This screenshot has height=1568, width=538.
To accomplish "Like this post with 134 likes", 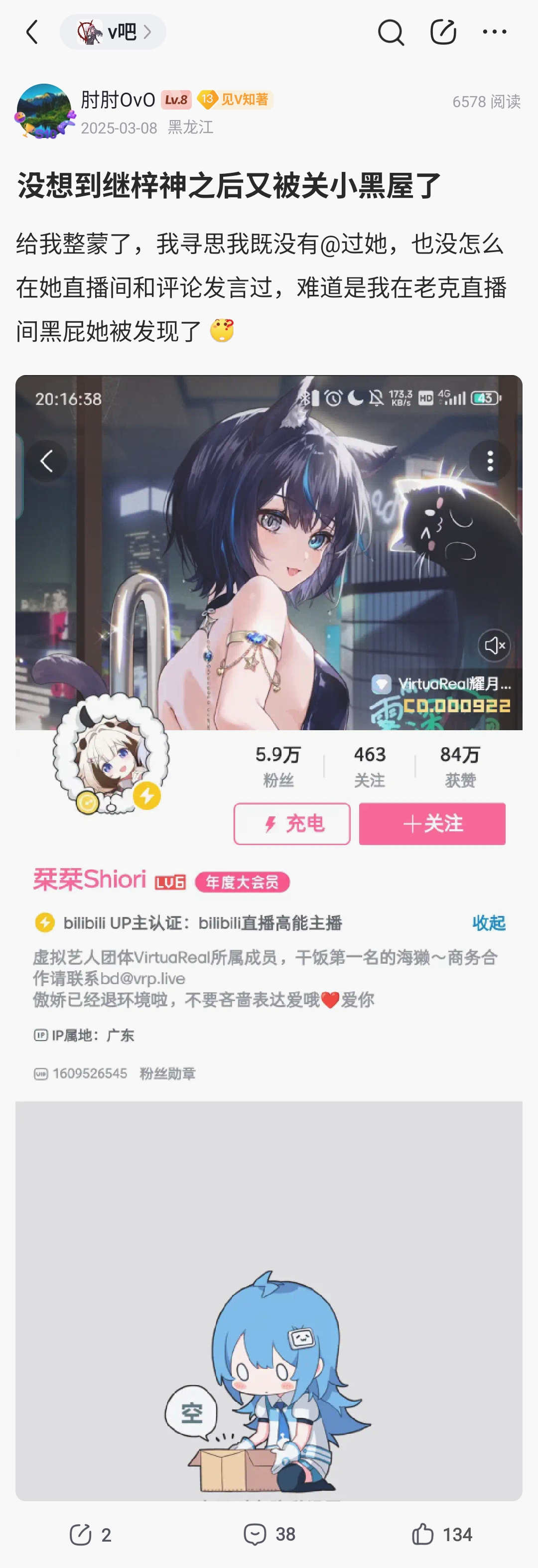I will click(442, 1535).
